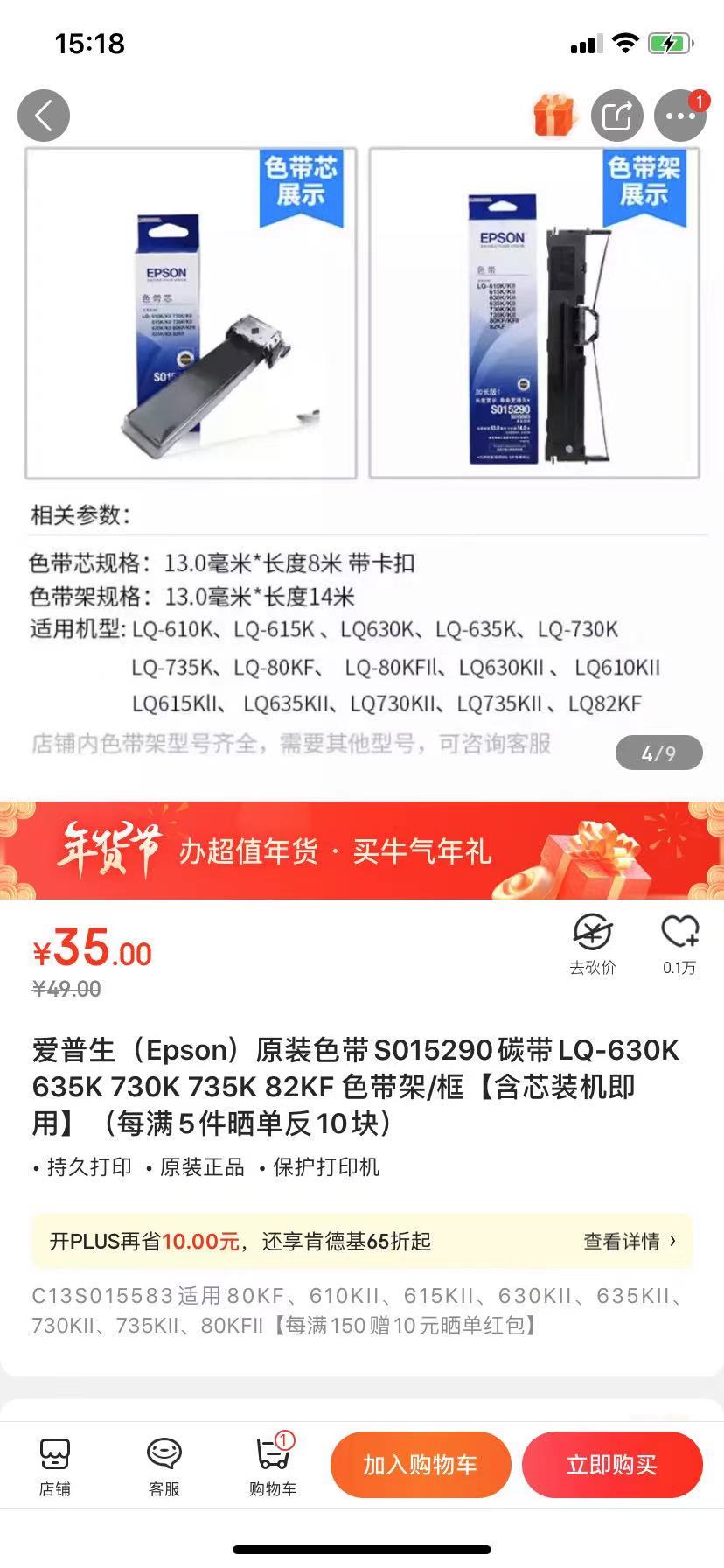The width and height of the screenshot is (724, 1568).
Task: Buy now with 立即购买
Action: pyautogui.click(x=612, y=1465)
